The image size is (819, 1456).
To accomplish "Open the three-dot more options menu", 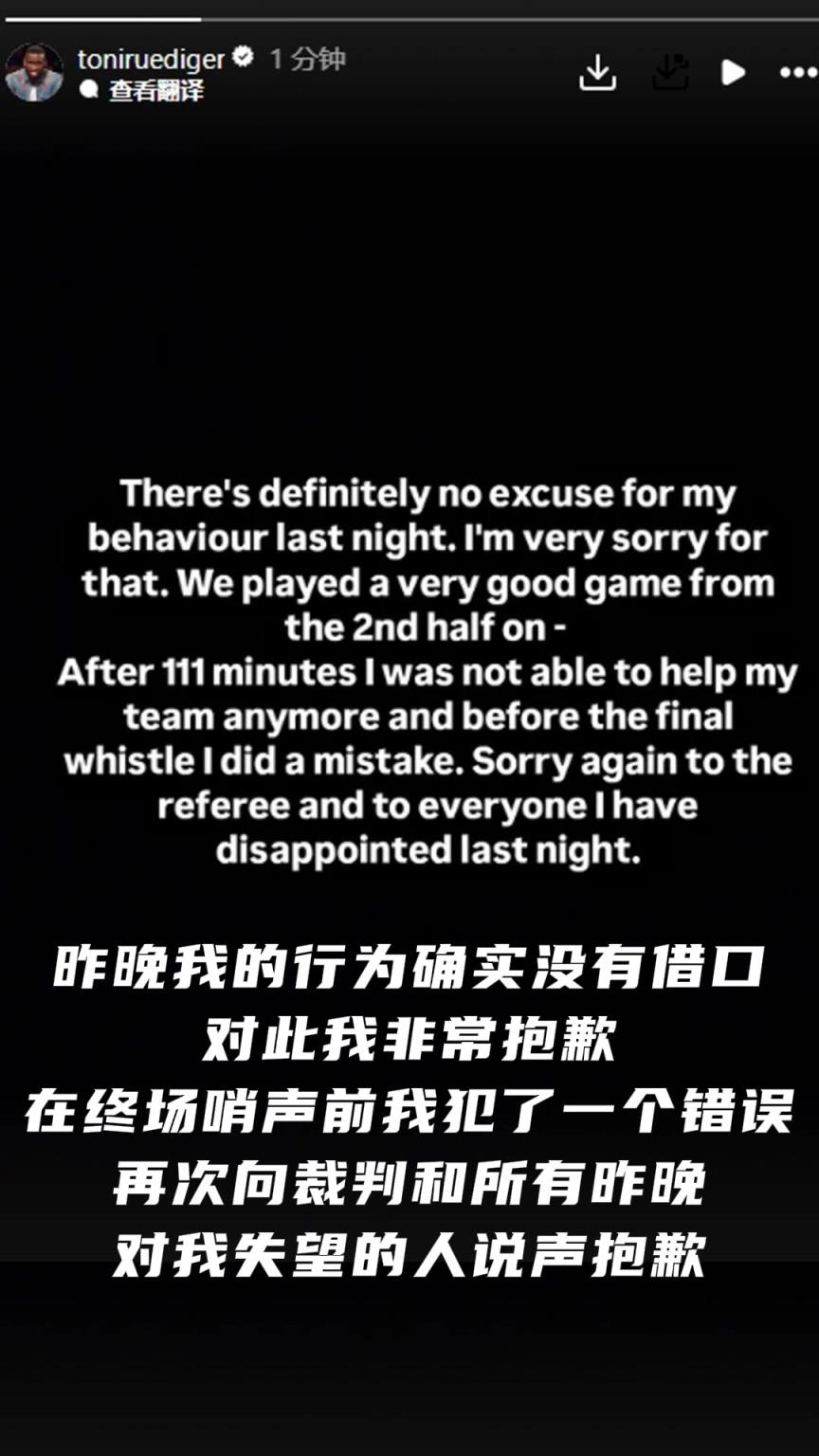I will point(797,73).
